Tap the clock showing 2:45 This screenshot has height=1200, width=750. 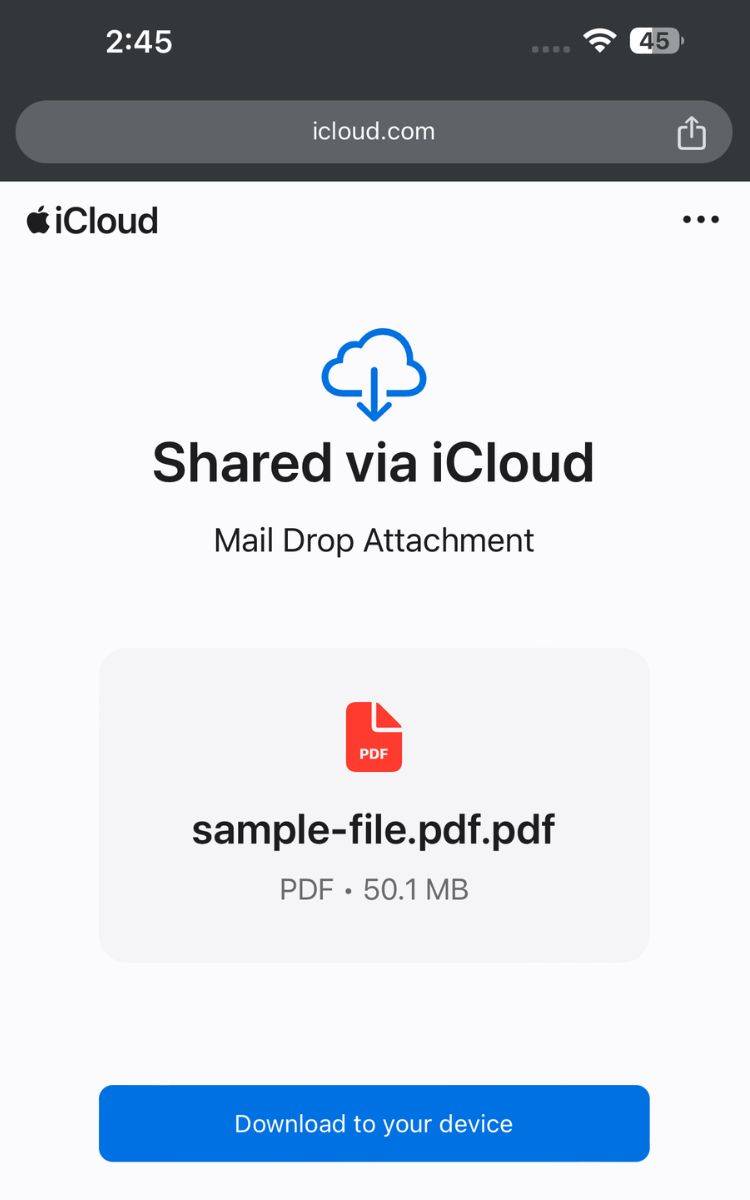(x=140, y=41)
